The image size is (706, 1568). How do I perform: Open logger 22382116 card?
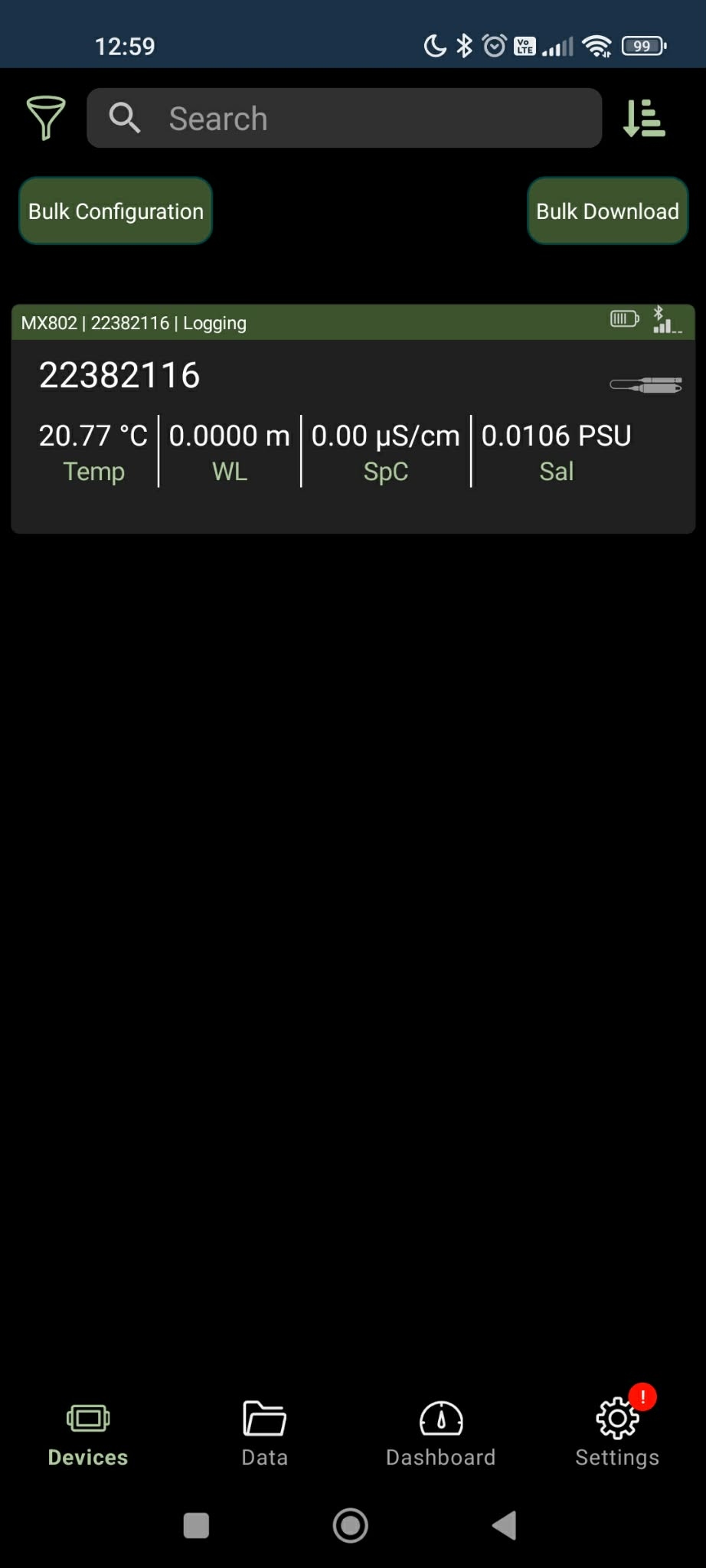(352, 429)
